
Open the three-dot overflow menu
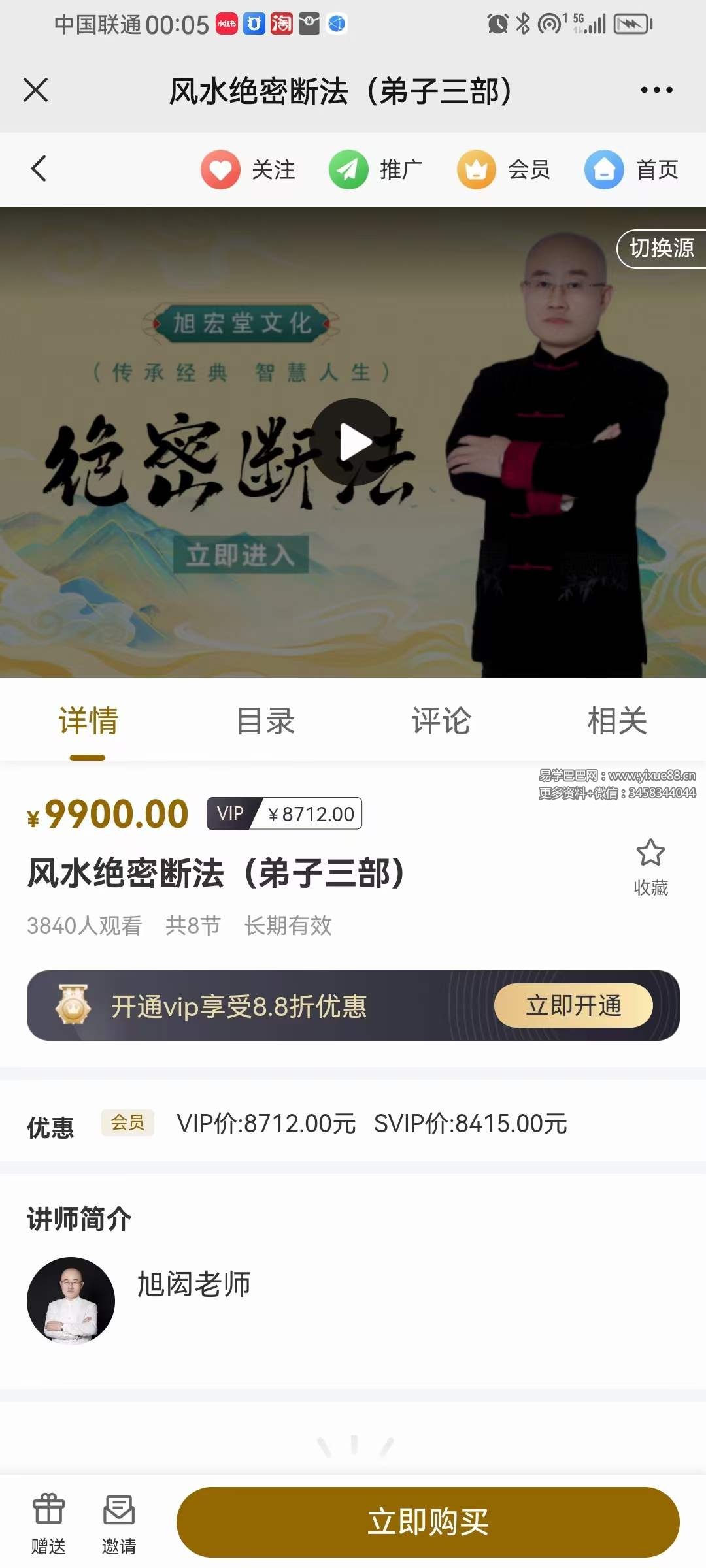click(x=656, y=90)
